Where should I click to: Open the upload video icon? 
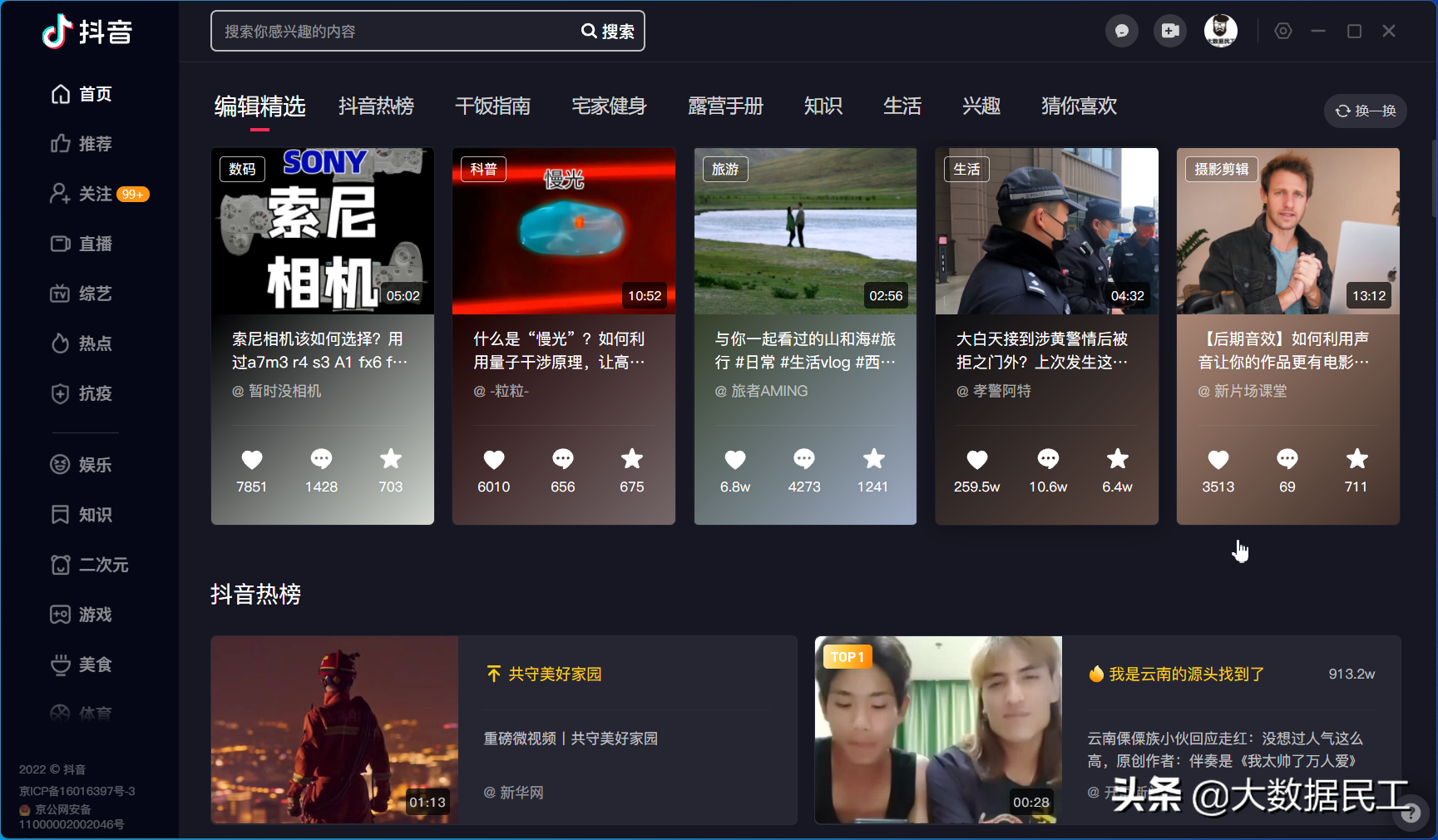click(1169, 31)
